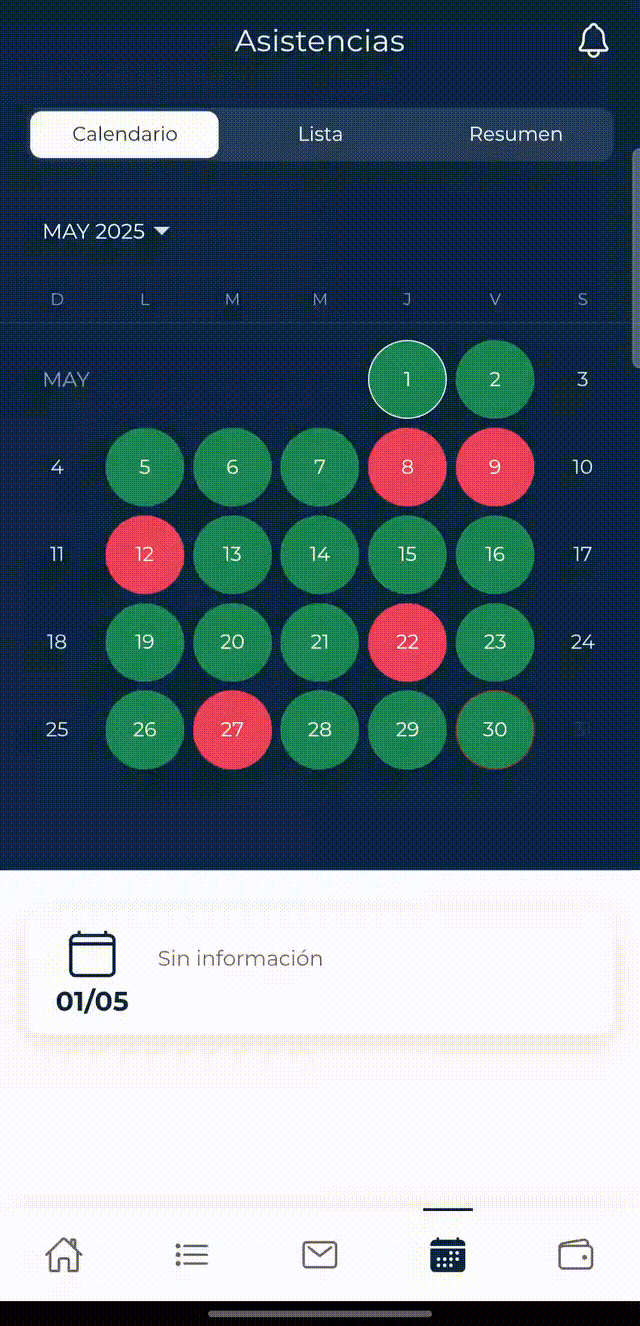The height and width of the screenshot is (1326, 640).
Task: Select day 22 marked in red
Action: 407,642
